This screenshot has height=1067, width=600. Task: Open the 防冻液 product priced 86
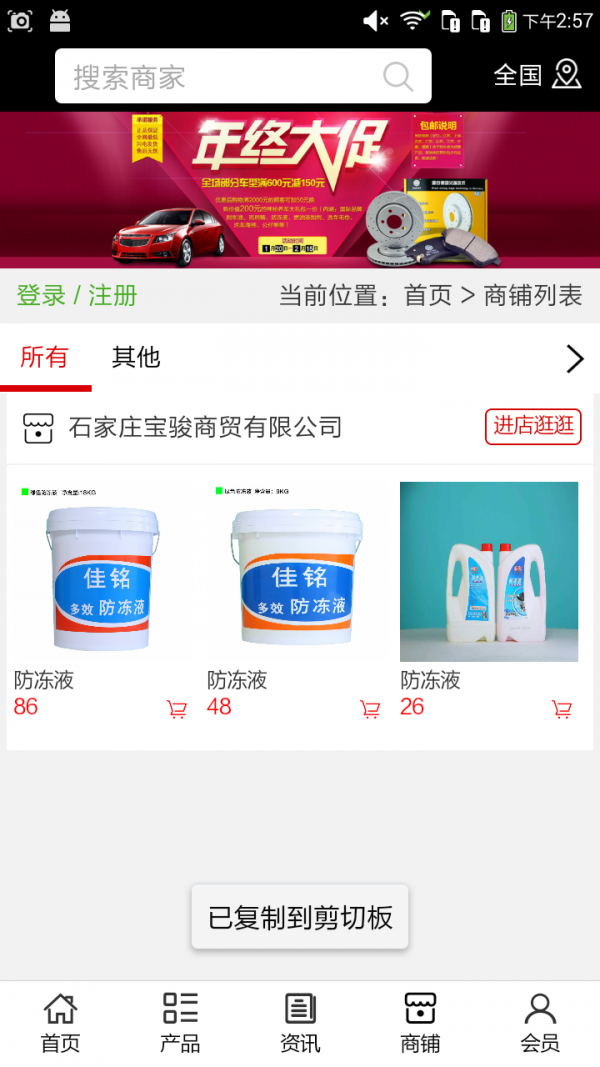(x=102, y=570)
